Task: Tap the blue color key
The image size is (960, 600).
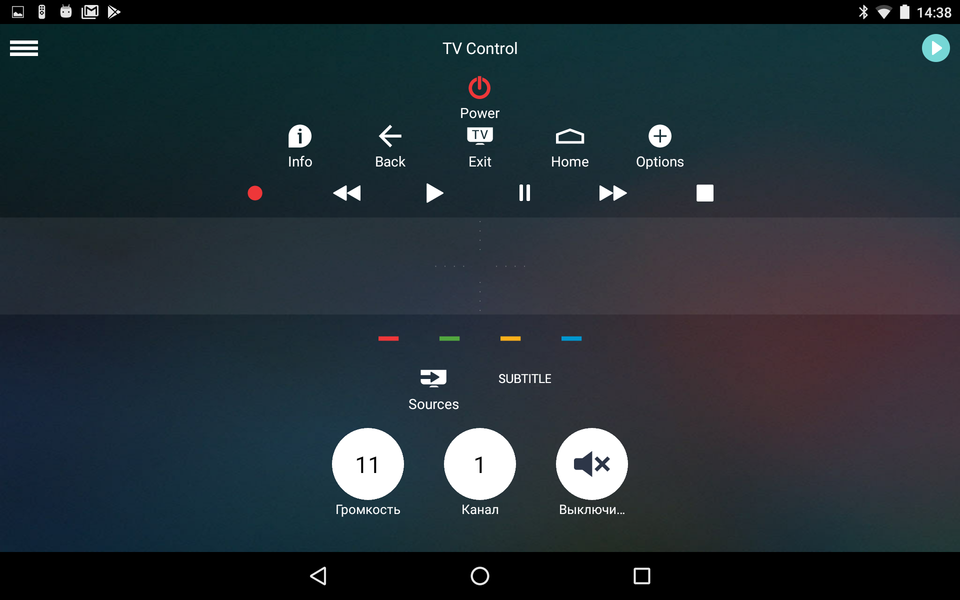Action: [571, 339]
